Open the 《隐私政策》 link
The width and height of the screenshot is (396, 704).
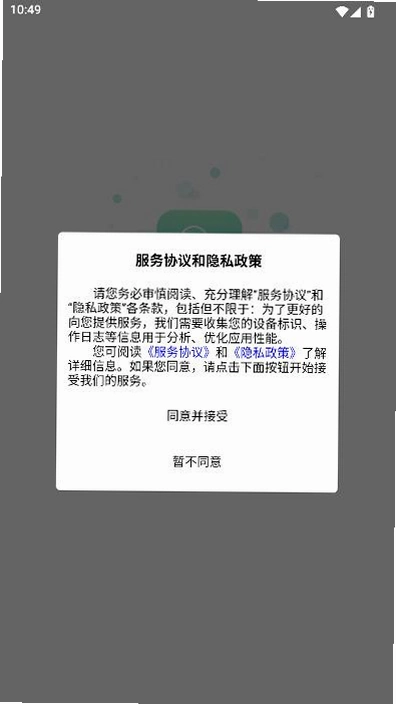[x=264, y=351]
